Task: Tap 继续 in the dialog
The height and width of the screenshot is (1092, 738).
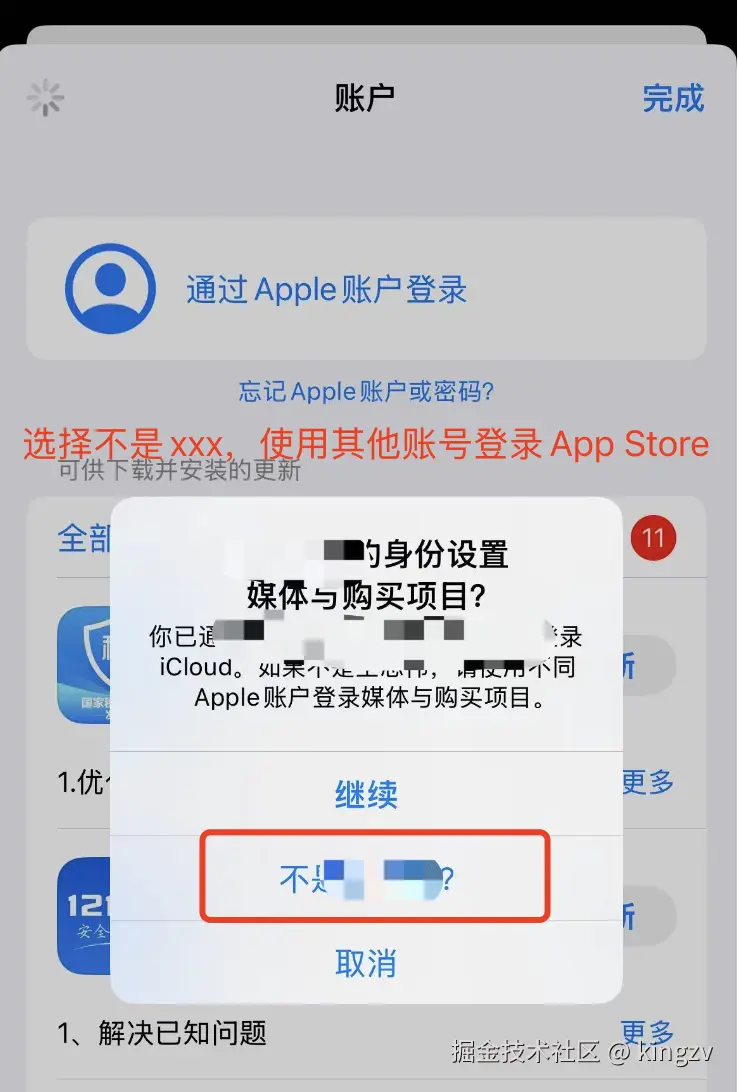Action: tap(366, 794)
